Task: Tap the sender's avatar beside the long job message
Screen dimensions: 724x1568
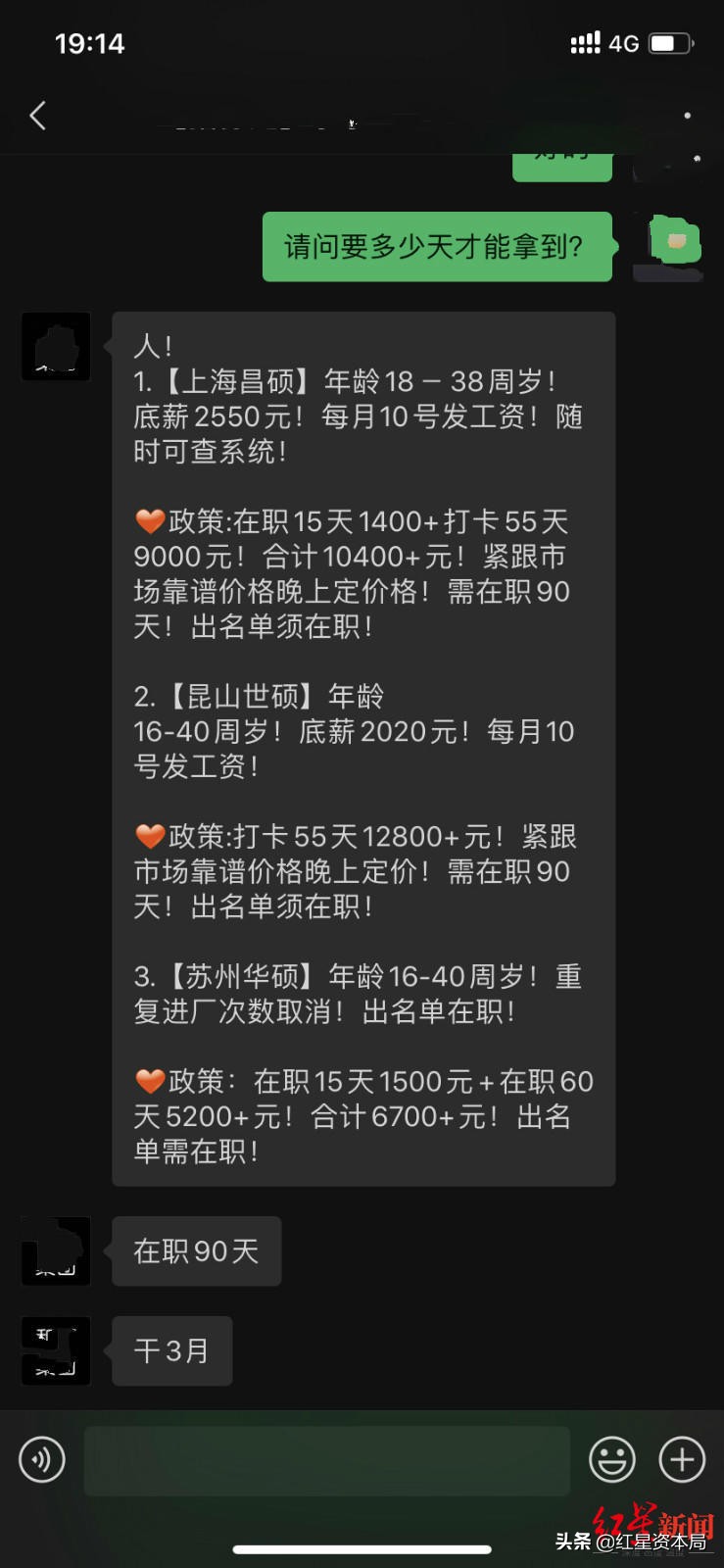Action: coord(55,346)
